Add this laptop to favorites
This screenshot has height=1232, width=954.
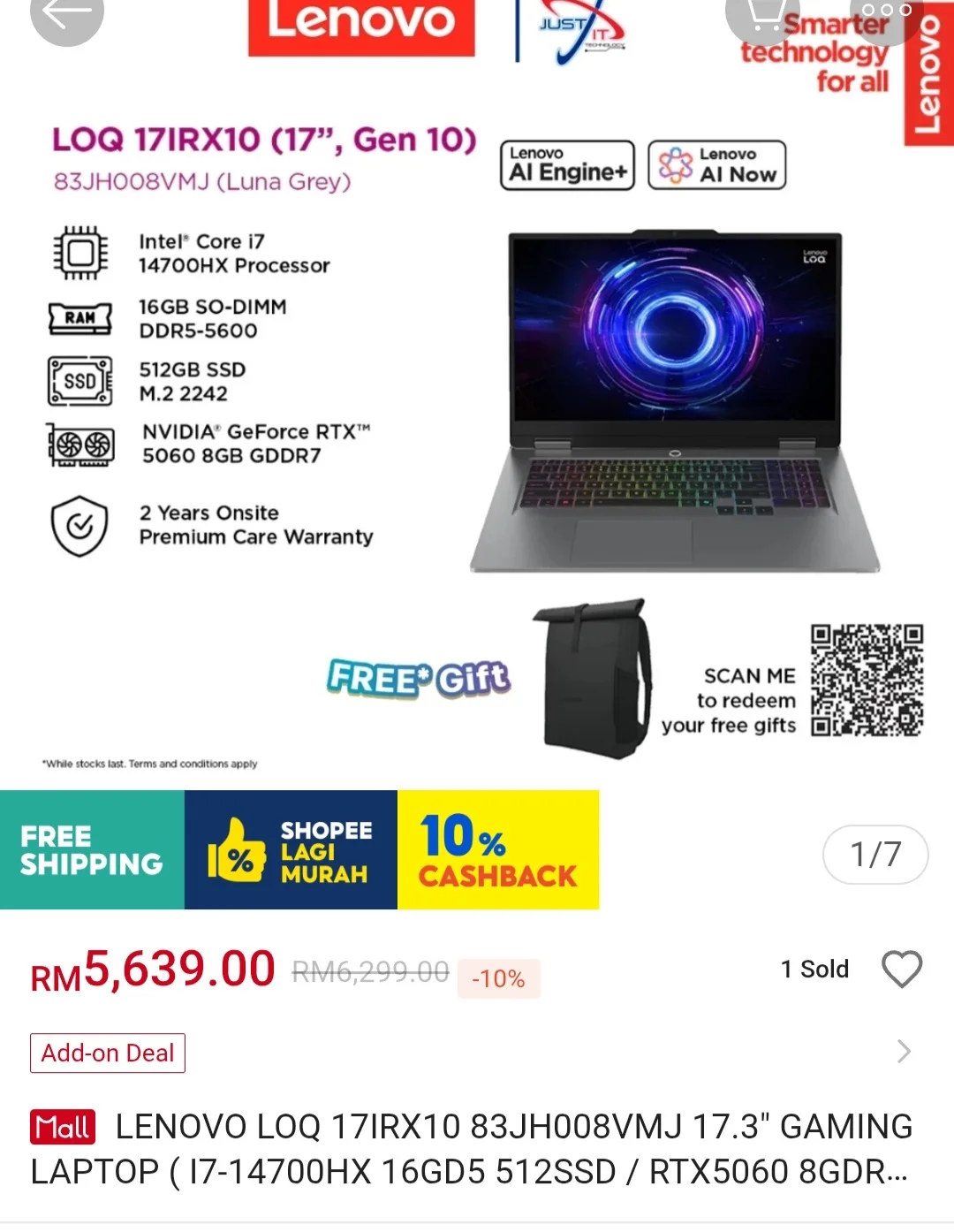click(x=902, y=970)
